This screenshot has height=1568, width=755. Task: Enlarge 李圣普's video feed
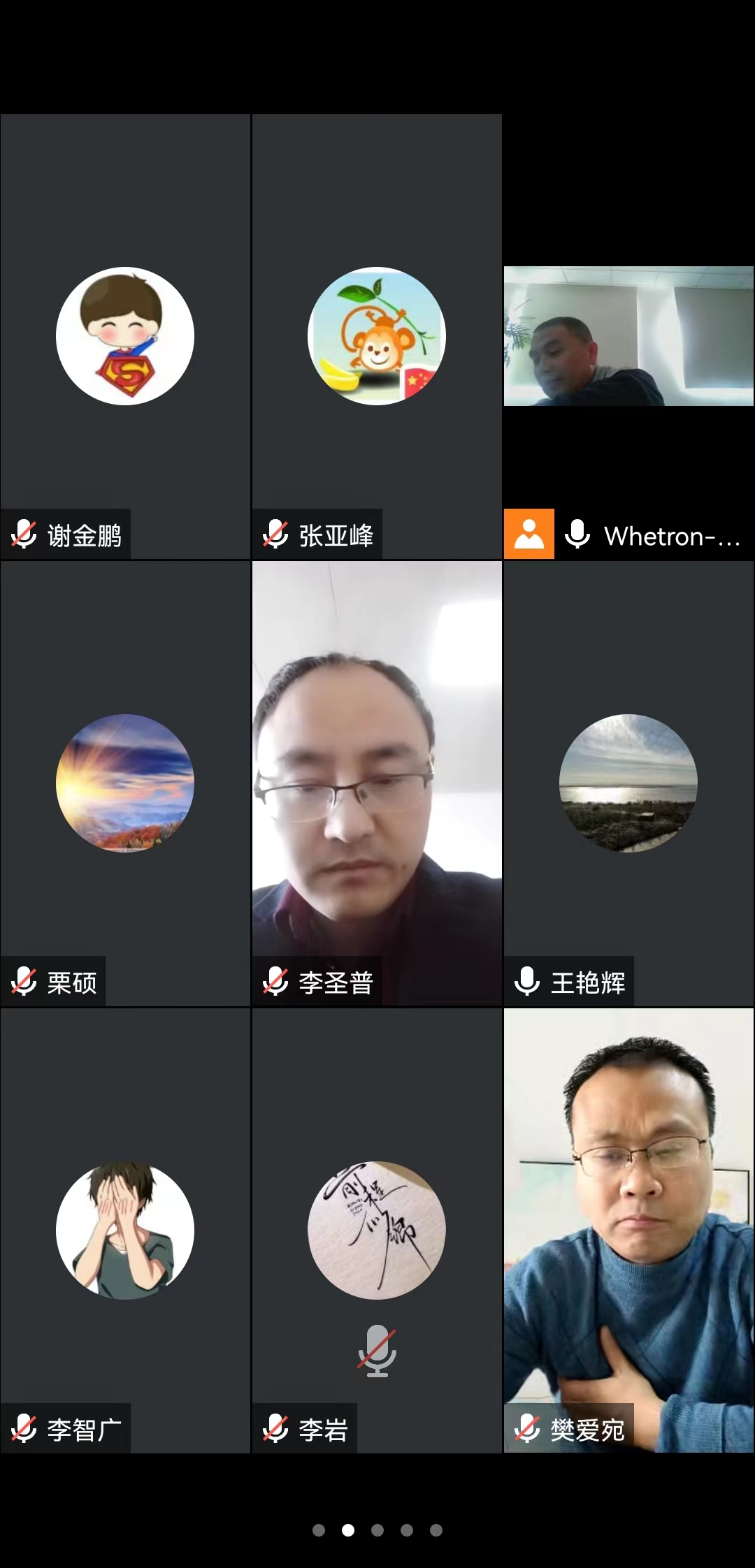click(377, 783)
